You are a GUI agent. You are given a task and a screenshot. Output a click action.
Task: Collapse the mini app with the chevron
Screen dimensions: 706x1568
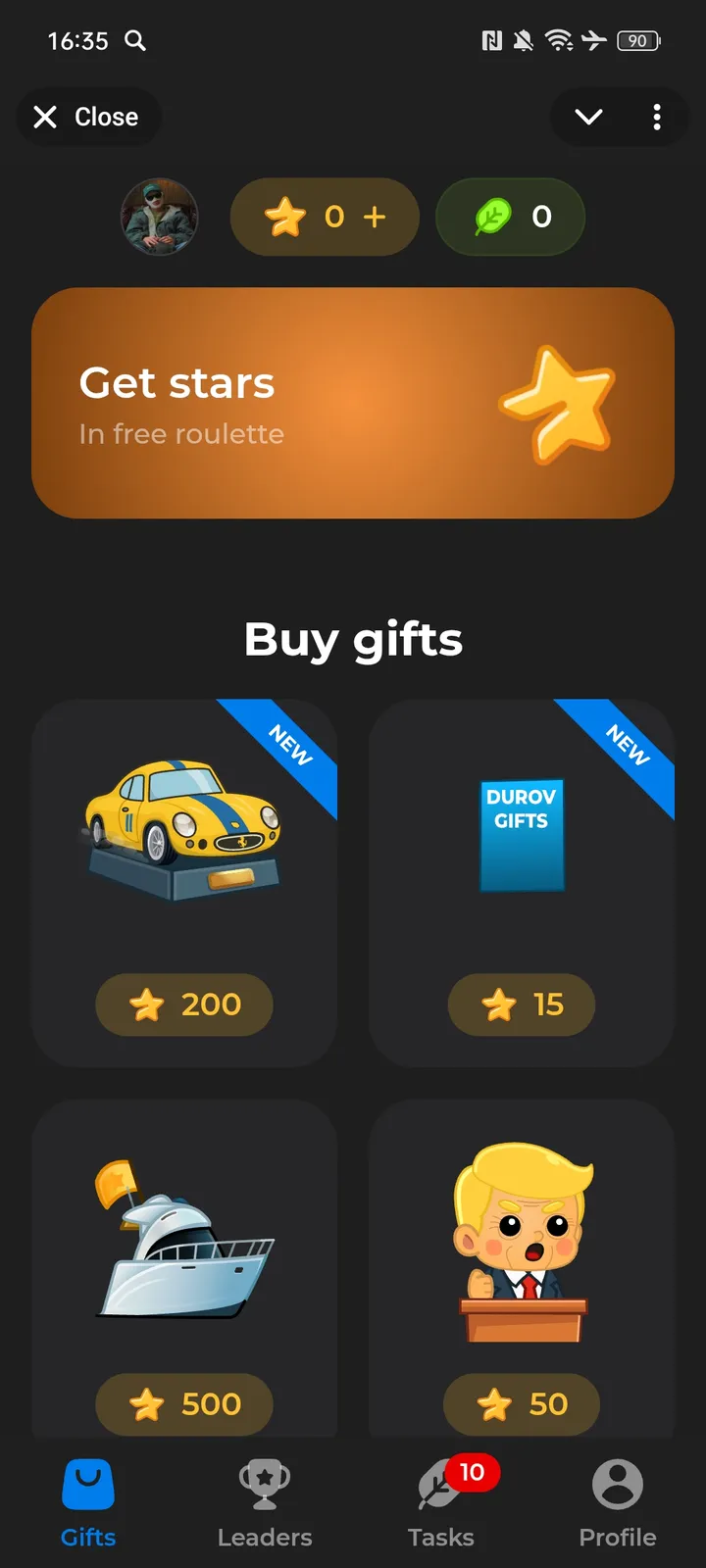click(x=587, y=117)
